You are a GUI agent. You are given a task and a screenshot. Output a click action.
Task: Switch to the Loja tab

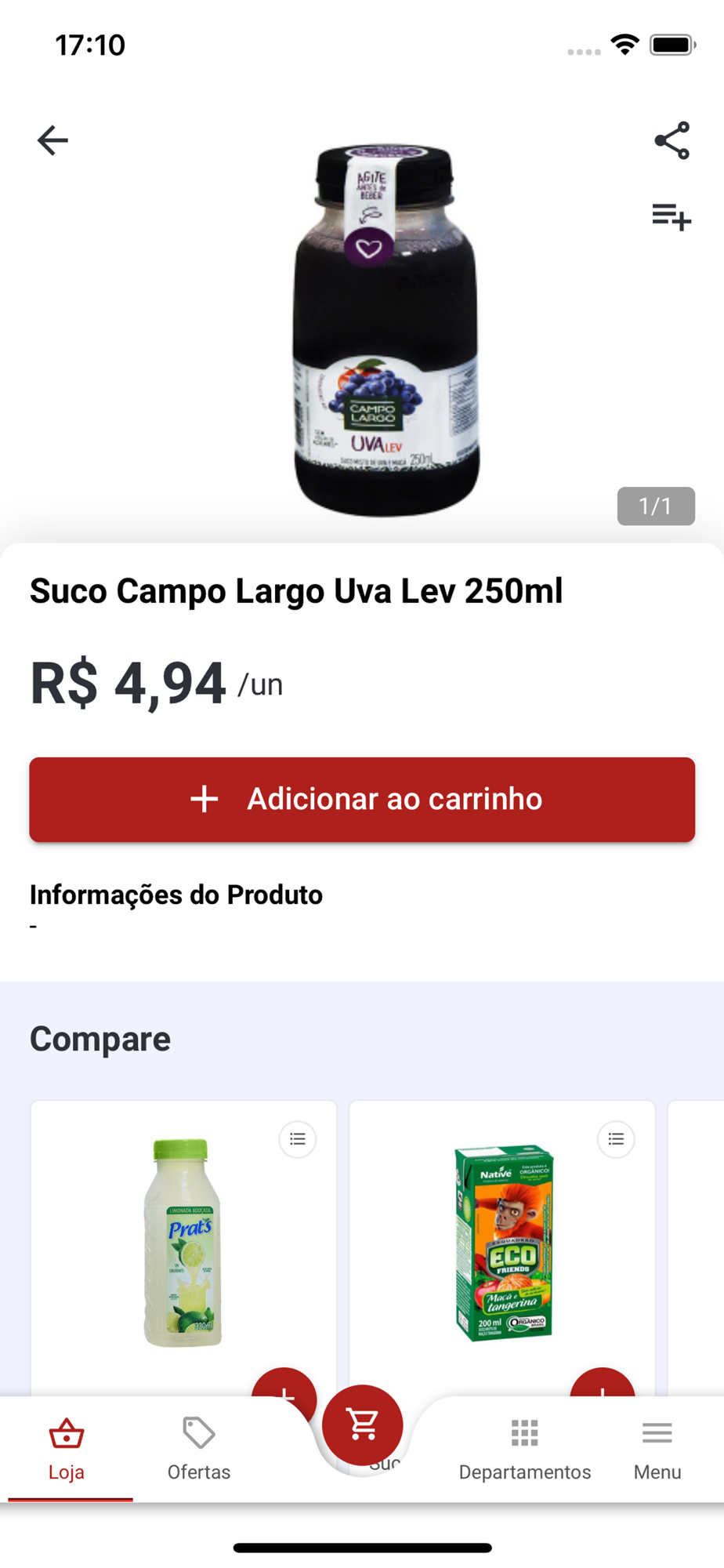click(x=67, y=1449)
